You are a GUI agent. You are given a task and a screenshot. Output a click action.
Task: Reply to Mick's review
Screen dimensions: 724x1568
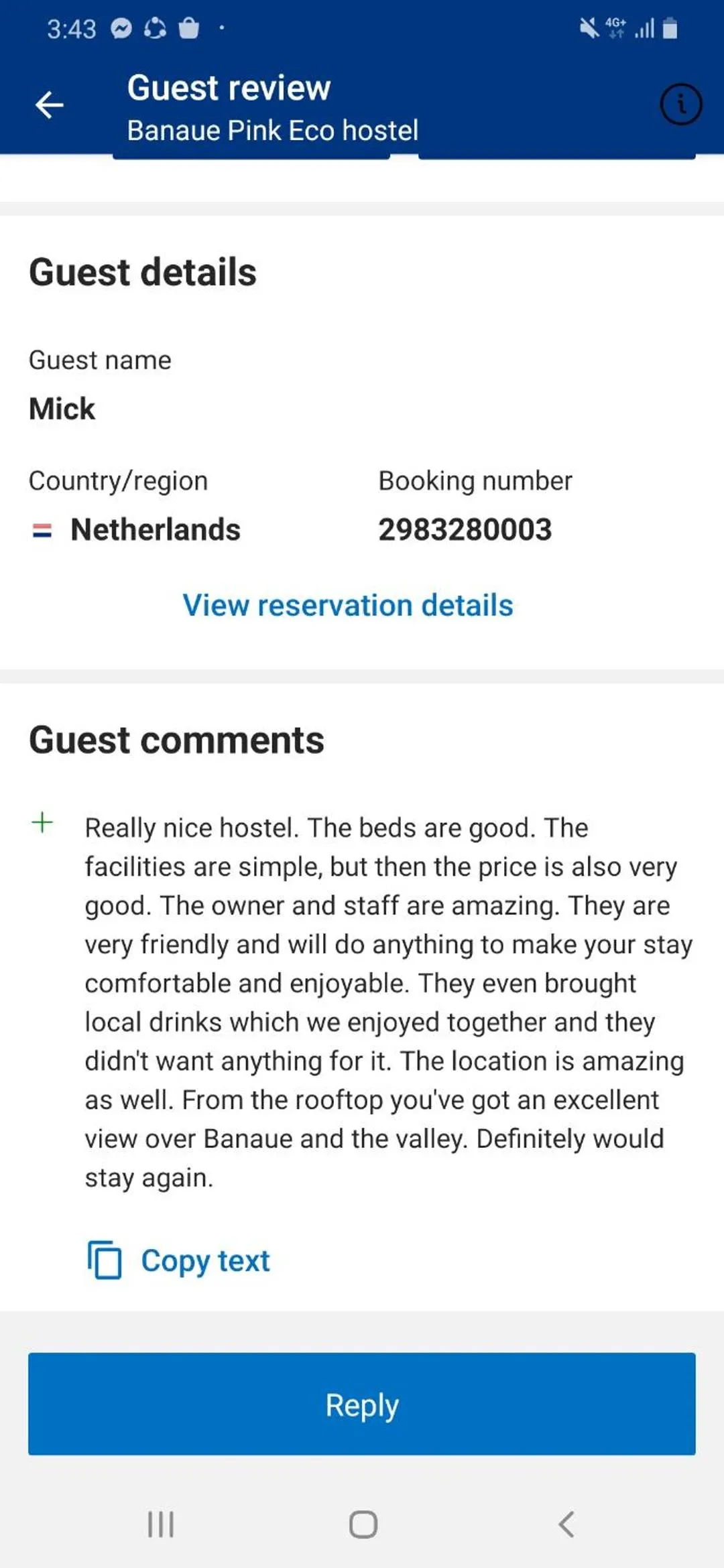point(362,1404)
